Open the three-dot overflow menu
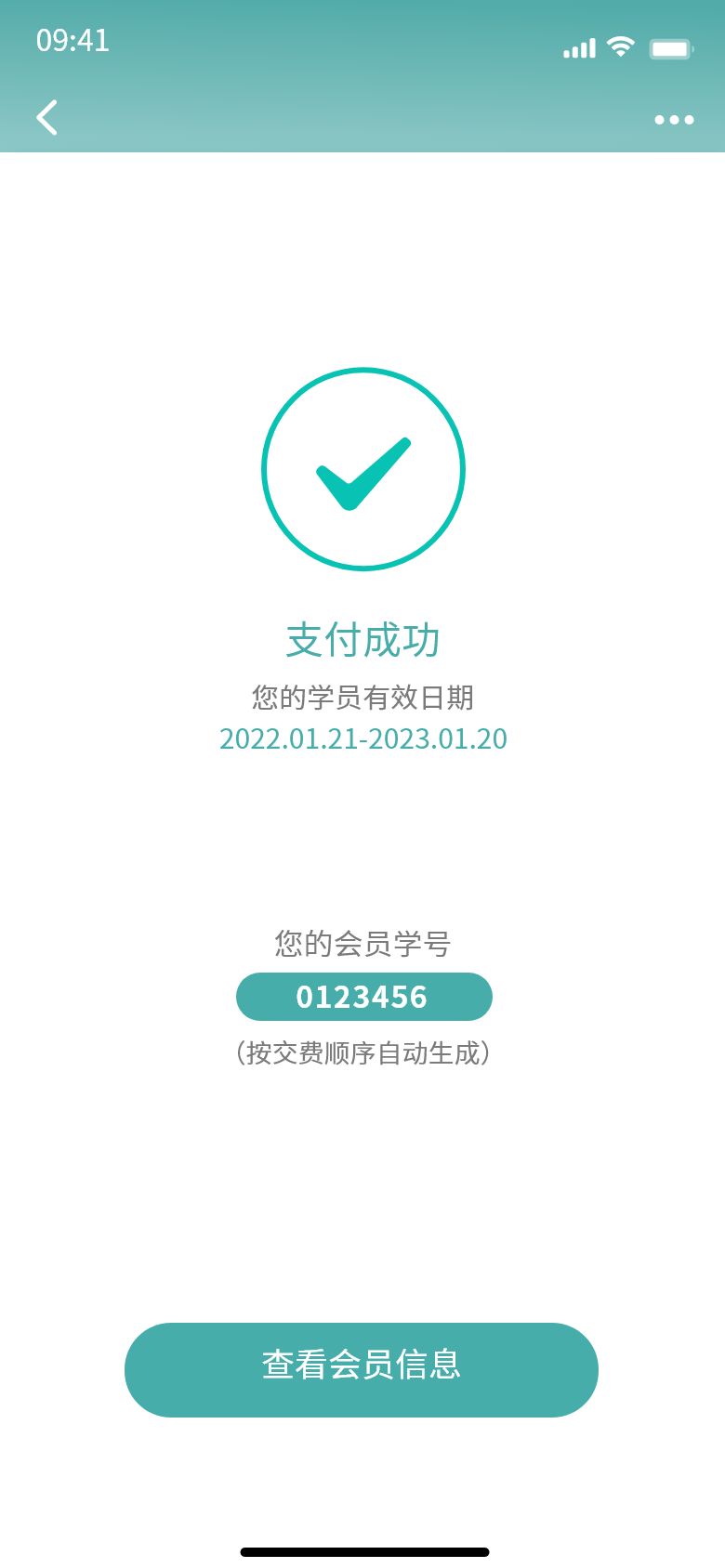This screenshot has height=1568, width=725. (x=674, y=120)
